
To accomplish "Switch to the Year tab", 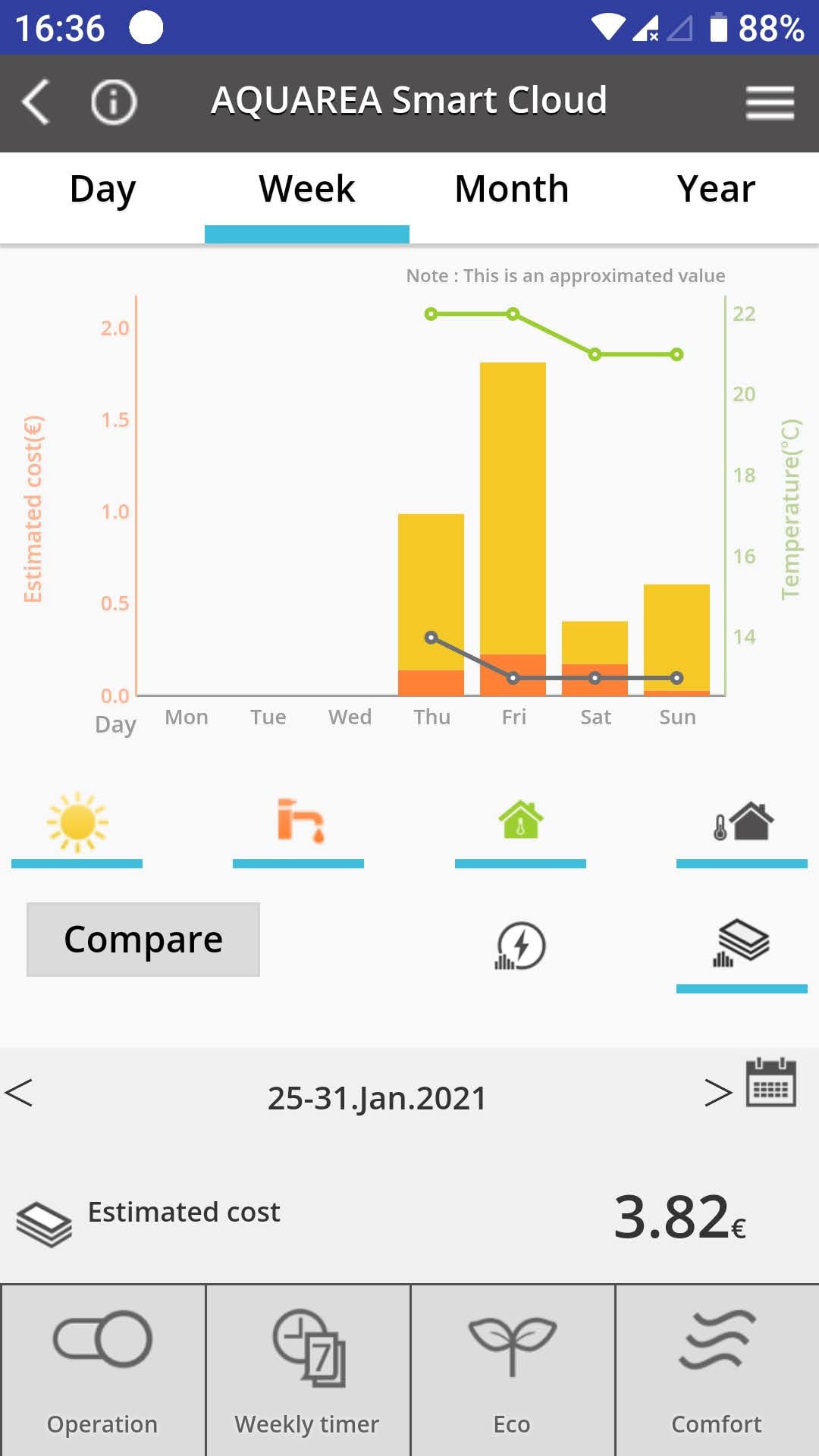I will 716,190.
